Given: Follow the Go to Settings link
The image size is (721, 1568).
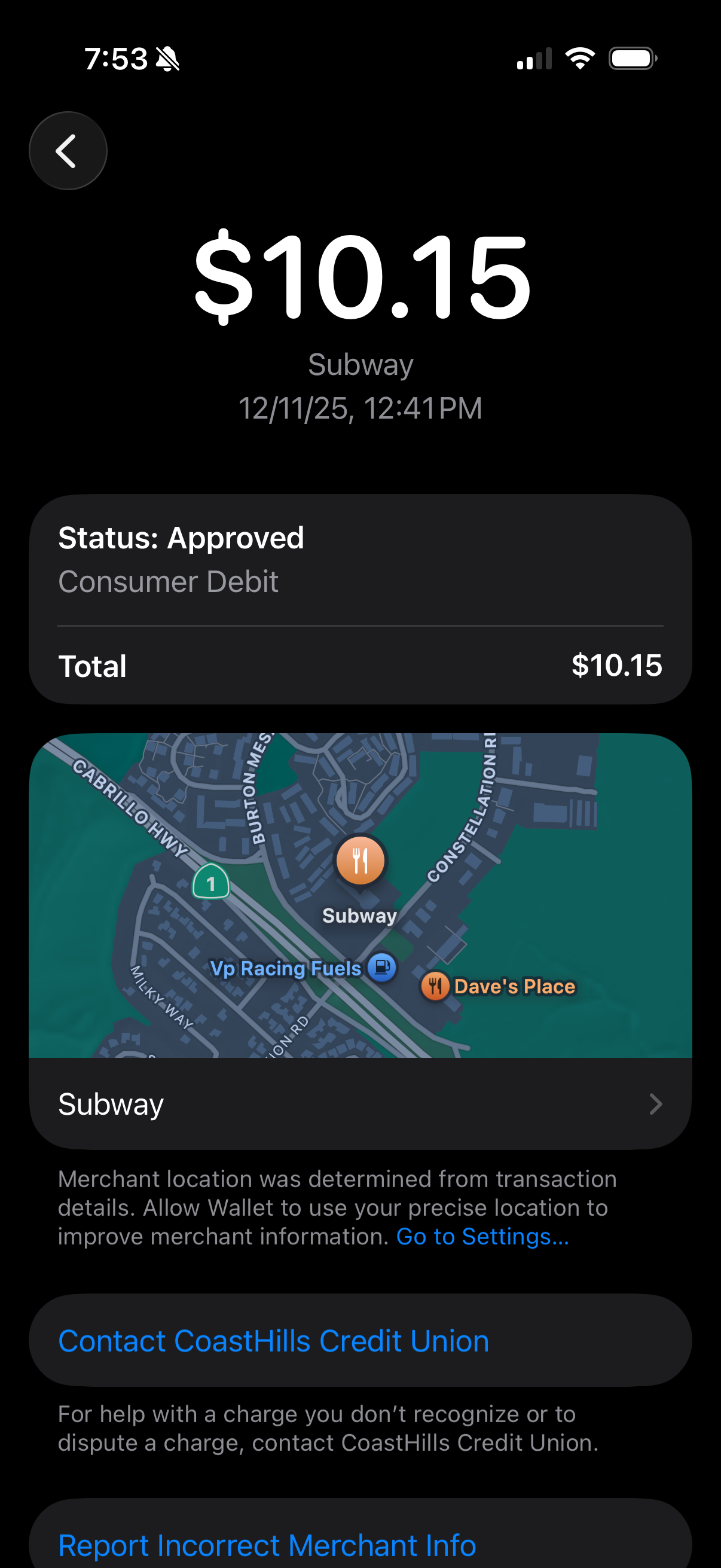Looking at the screenshot, I should 482,1236.
